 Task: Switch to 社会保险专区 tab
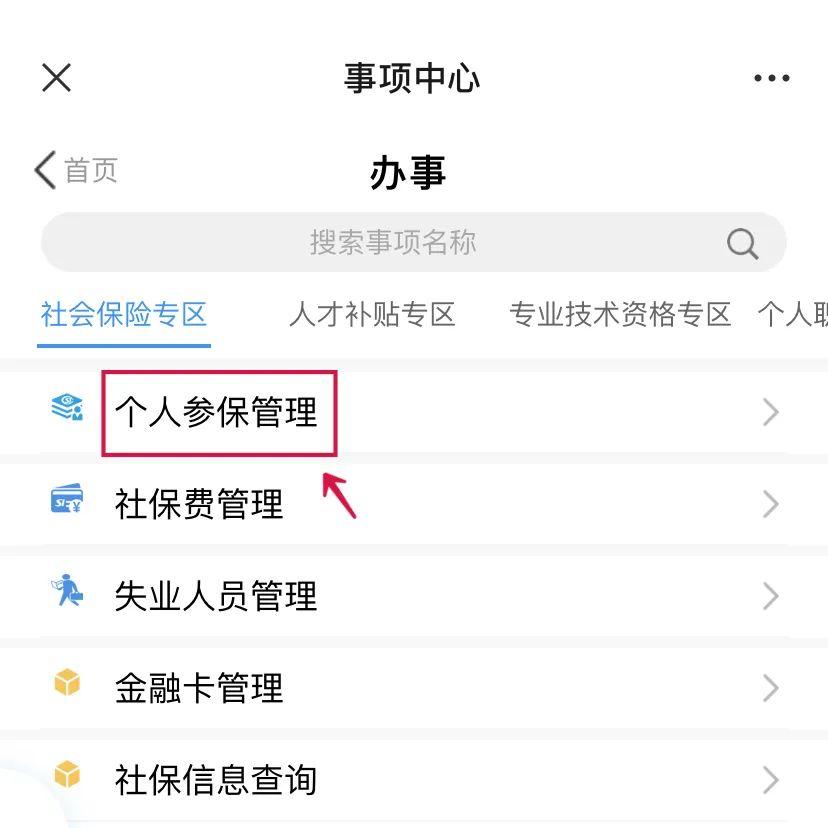coord(124,315)
